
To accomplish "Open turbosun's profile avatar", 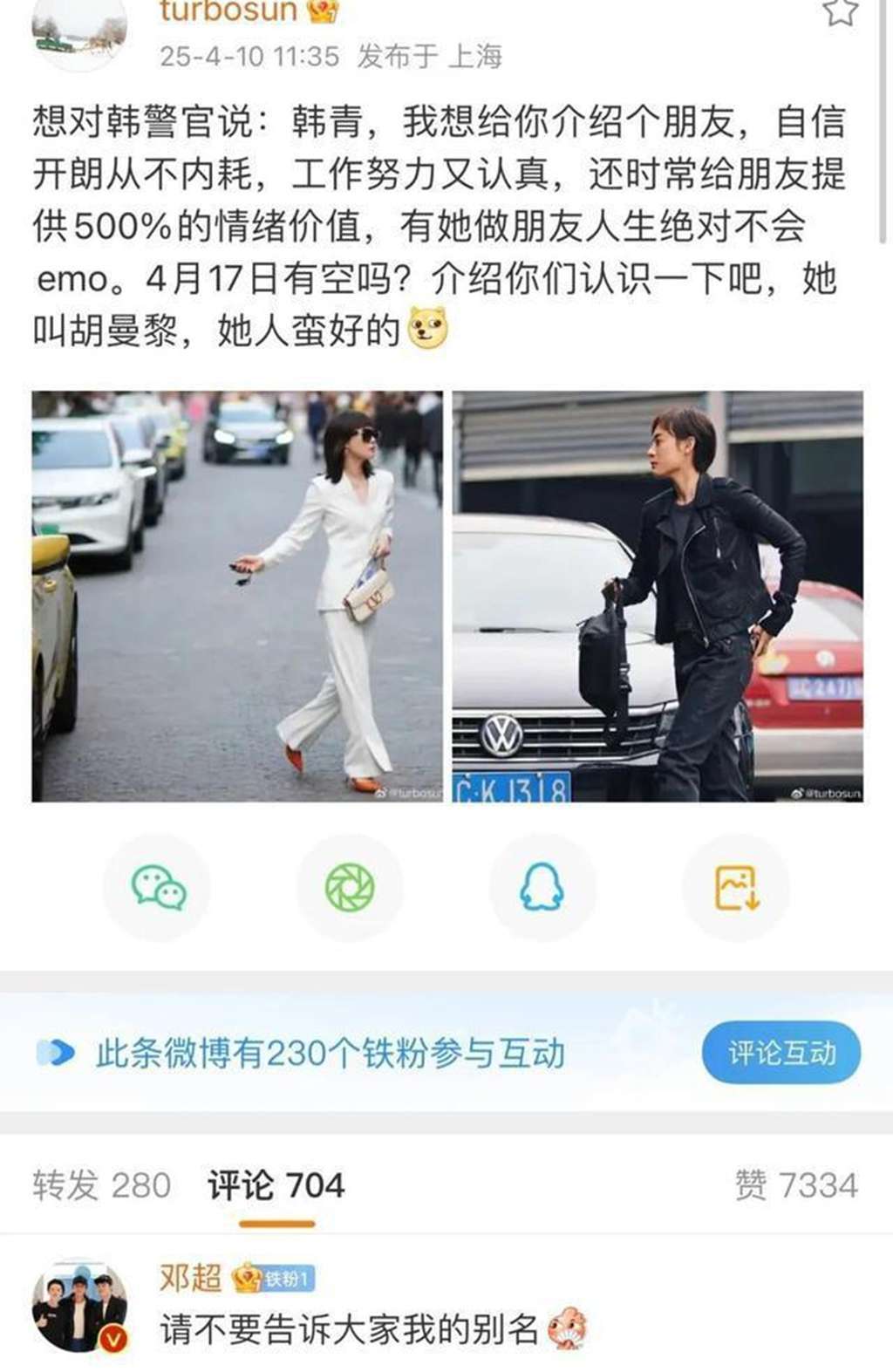I will coord(79,31).
